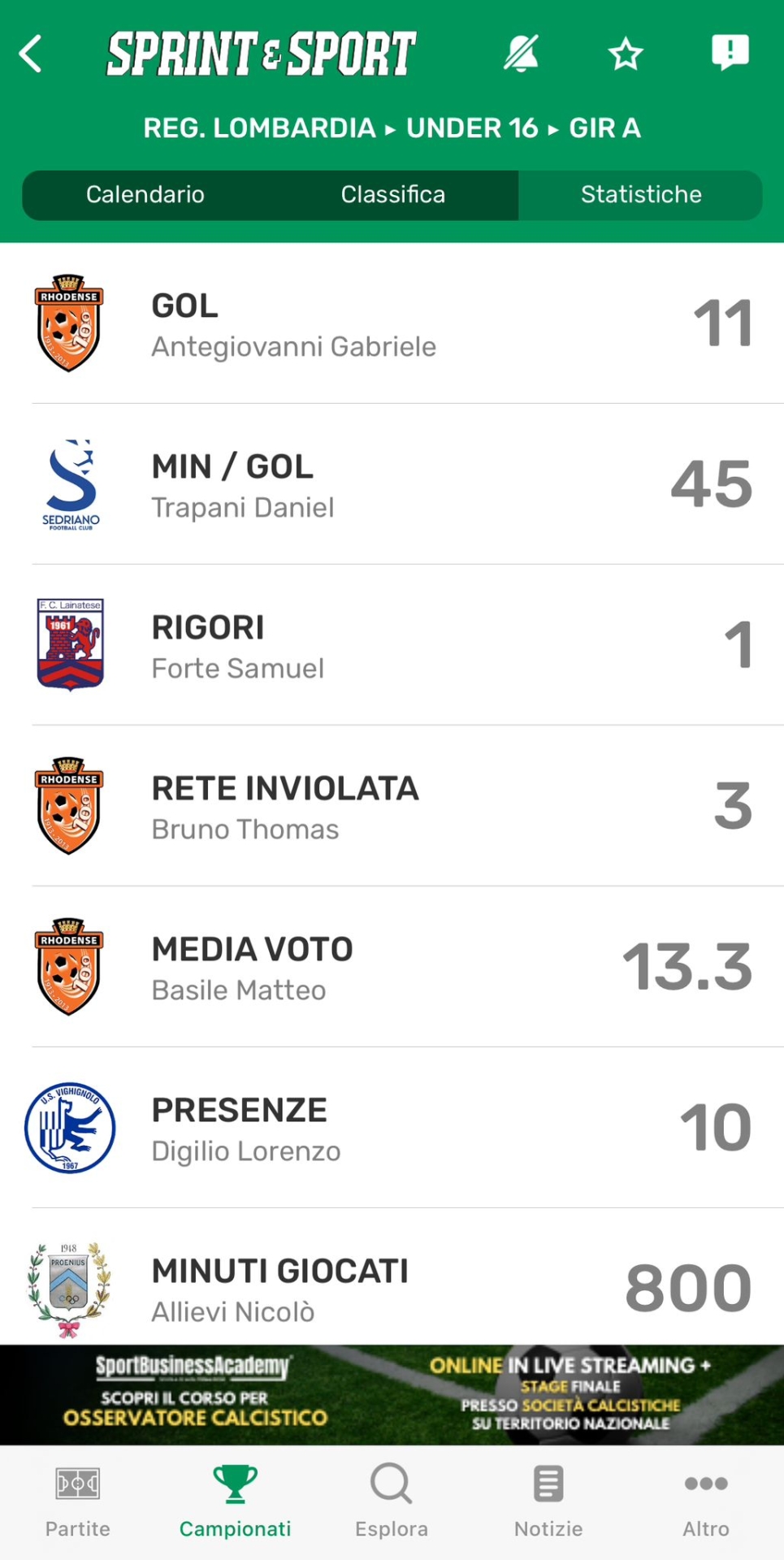
Task: Open the Altro menu tab
Action: (706, 1501)
